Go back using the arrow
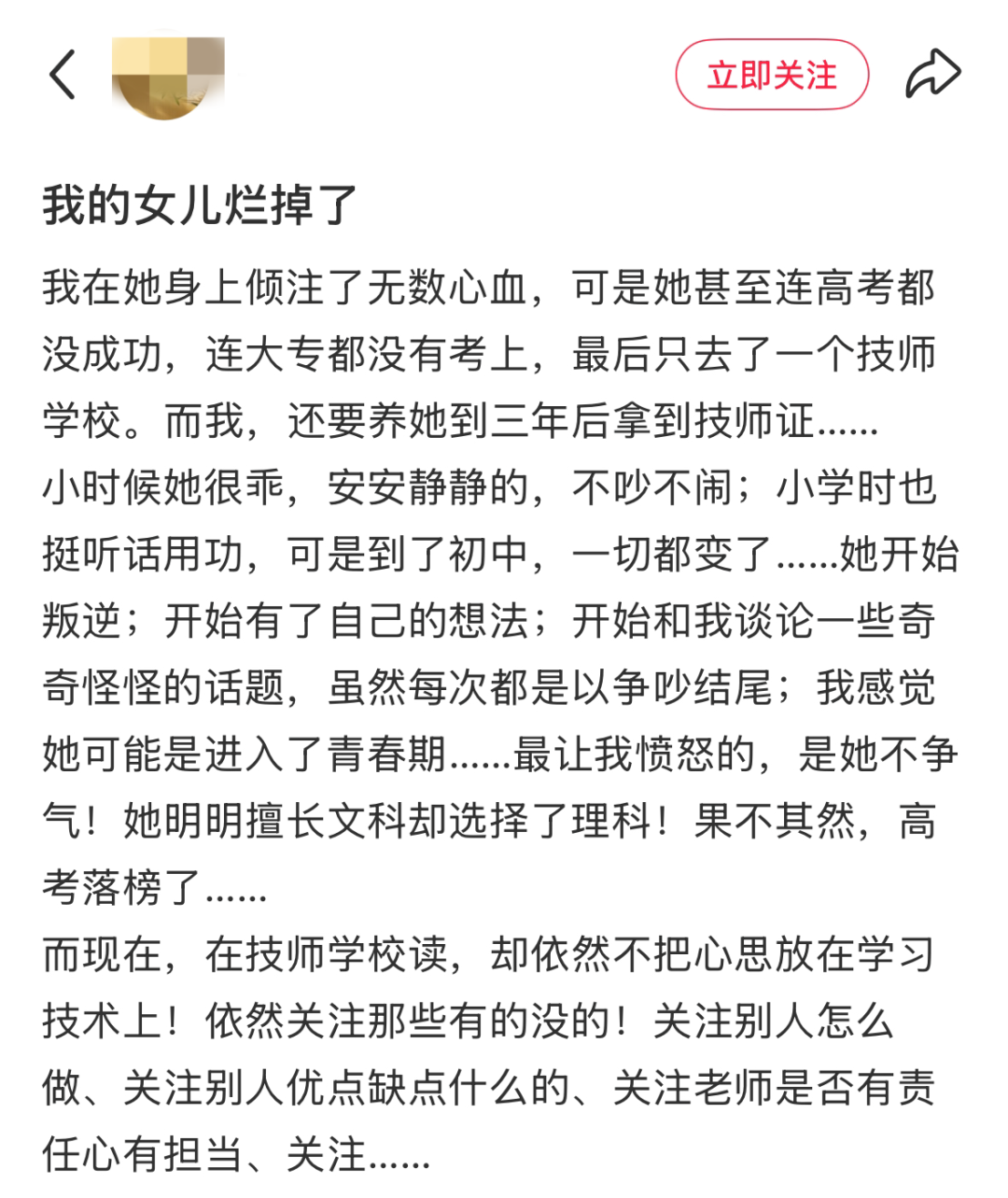 [63, 75]
